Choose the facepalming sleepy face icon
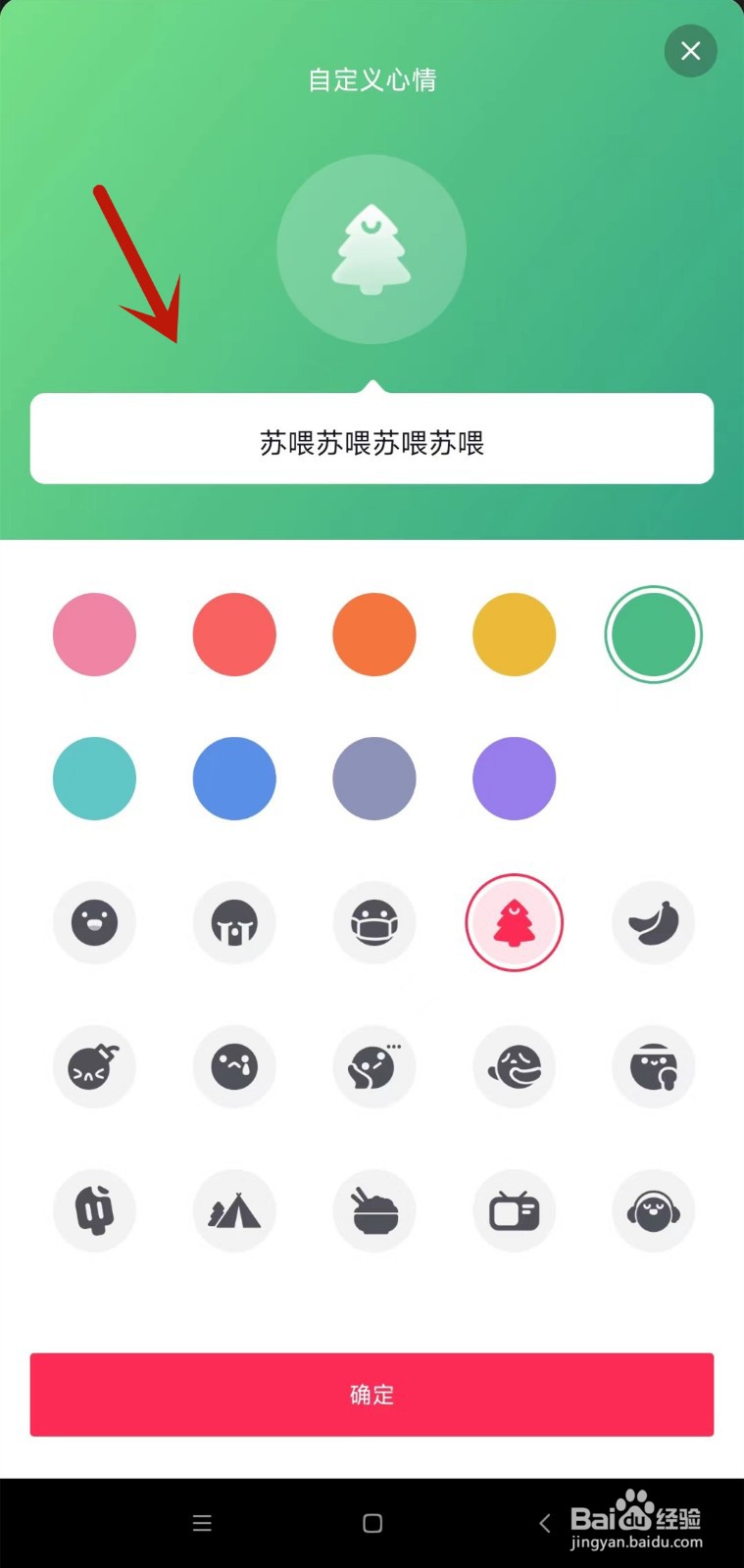Screen dimensions: 744x1568 pyautogui.click(x=374, y=1067)
